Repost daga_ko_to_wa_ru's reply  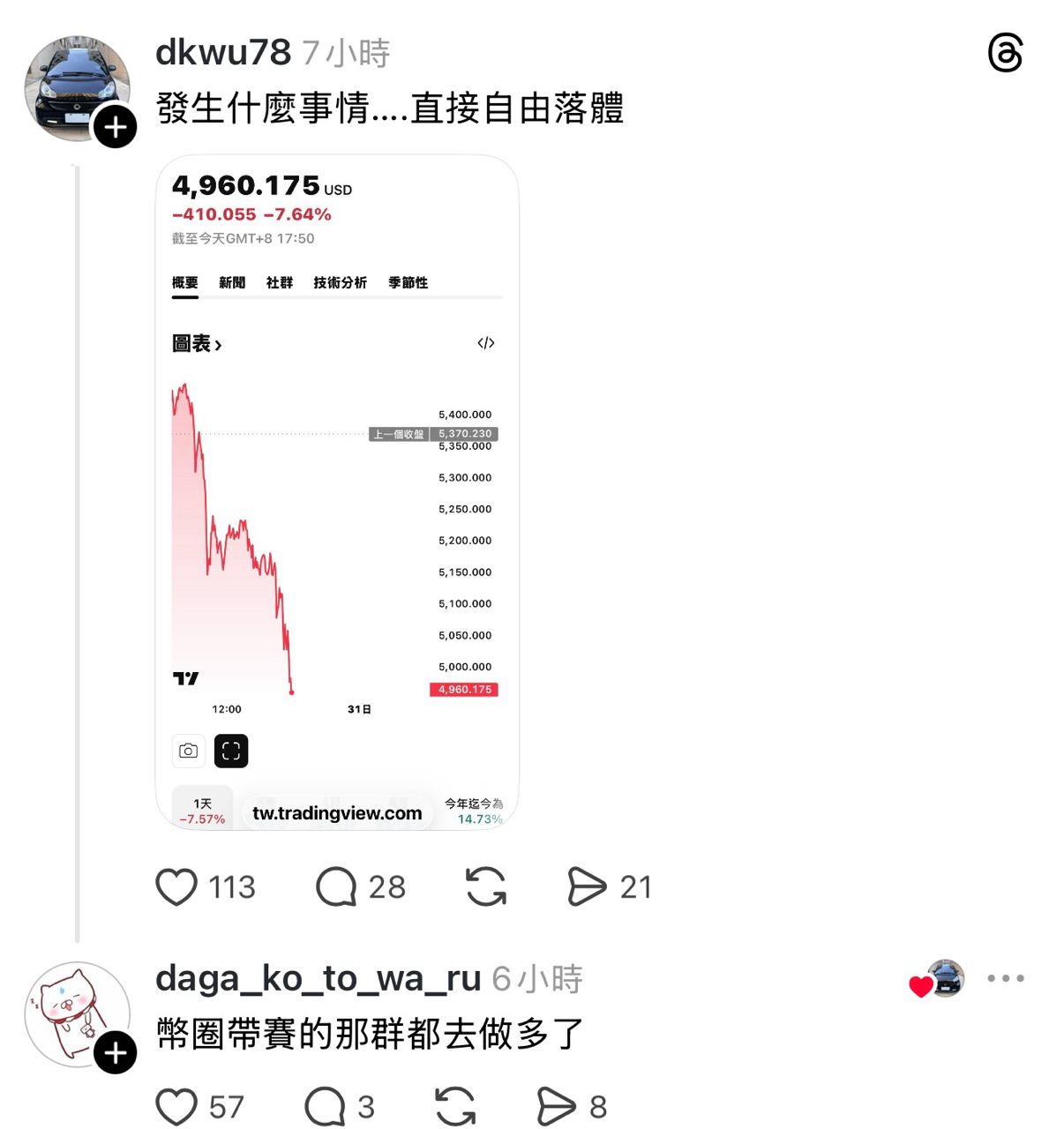point(455,1107)
